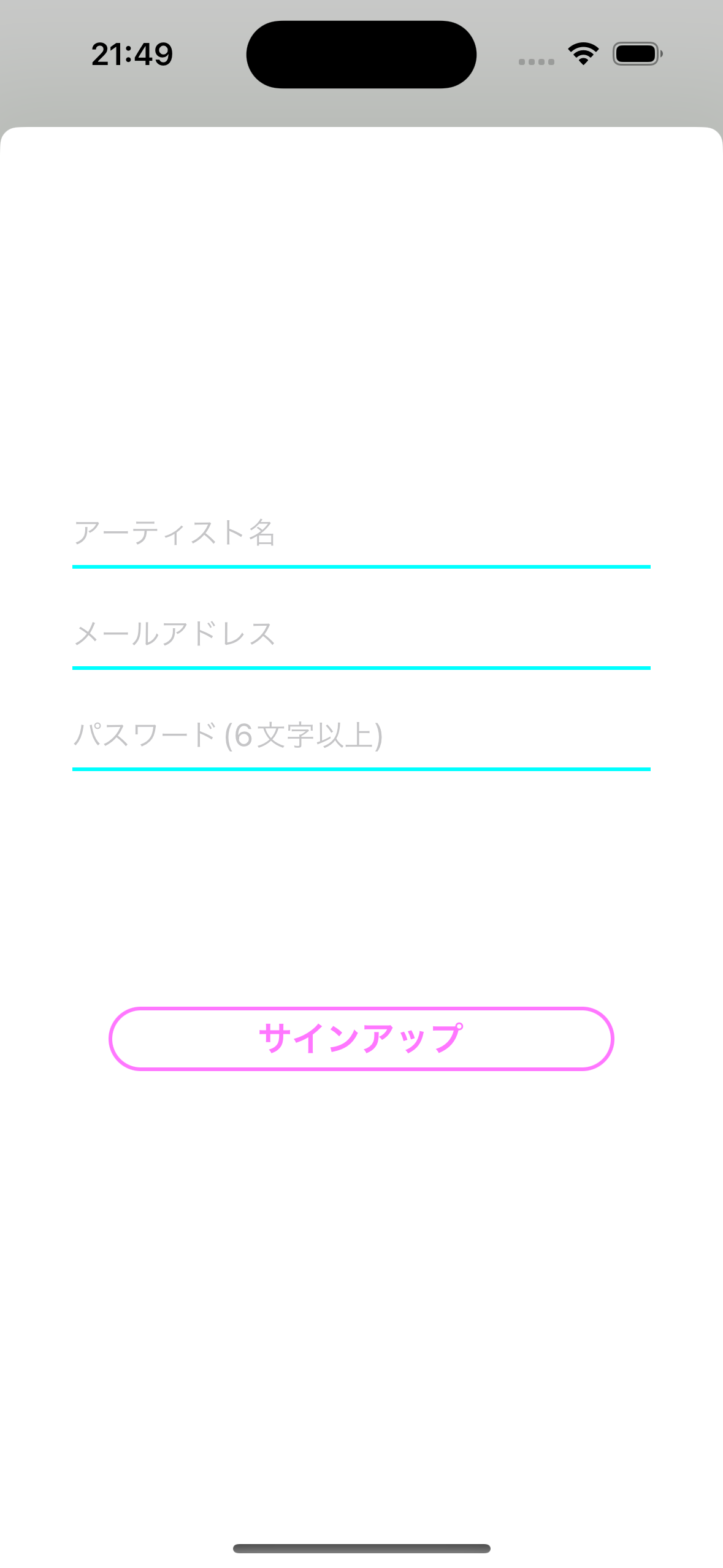
Task: Click the パスワード (6文字以上) field
Action: pos(362,739)
